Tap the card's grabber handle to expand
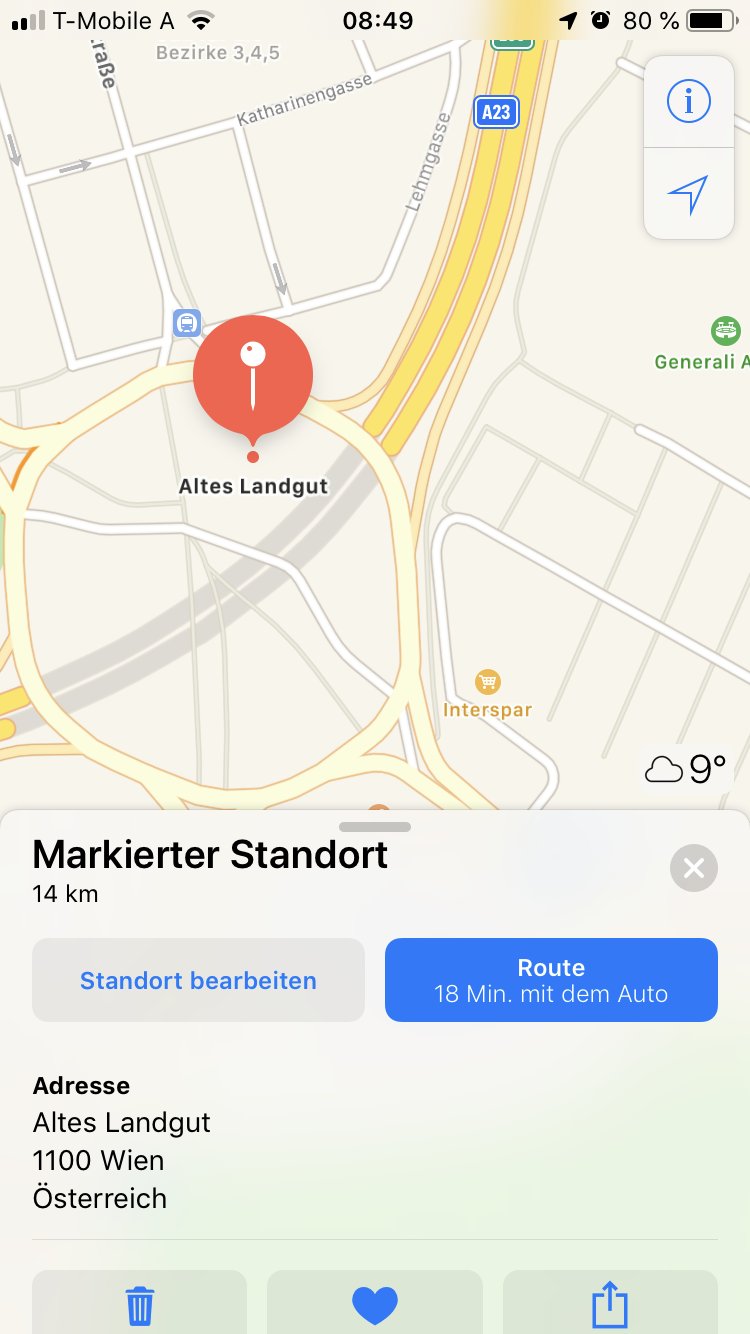 coord(375,827)
